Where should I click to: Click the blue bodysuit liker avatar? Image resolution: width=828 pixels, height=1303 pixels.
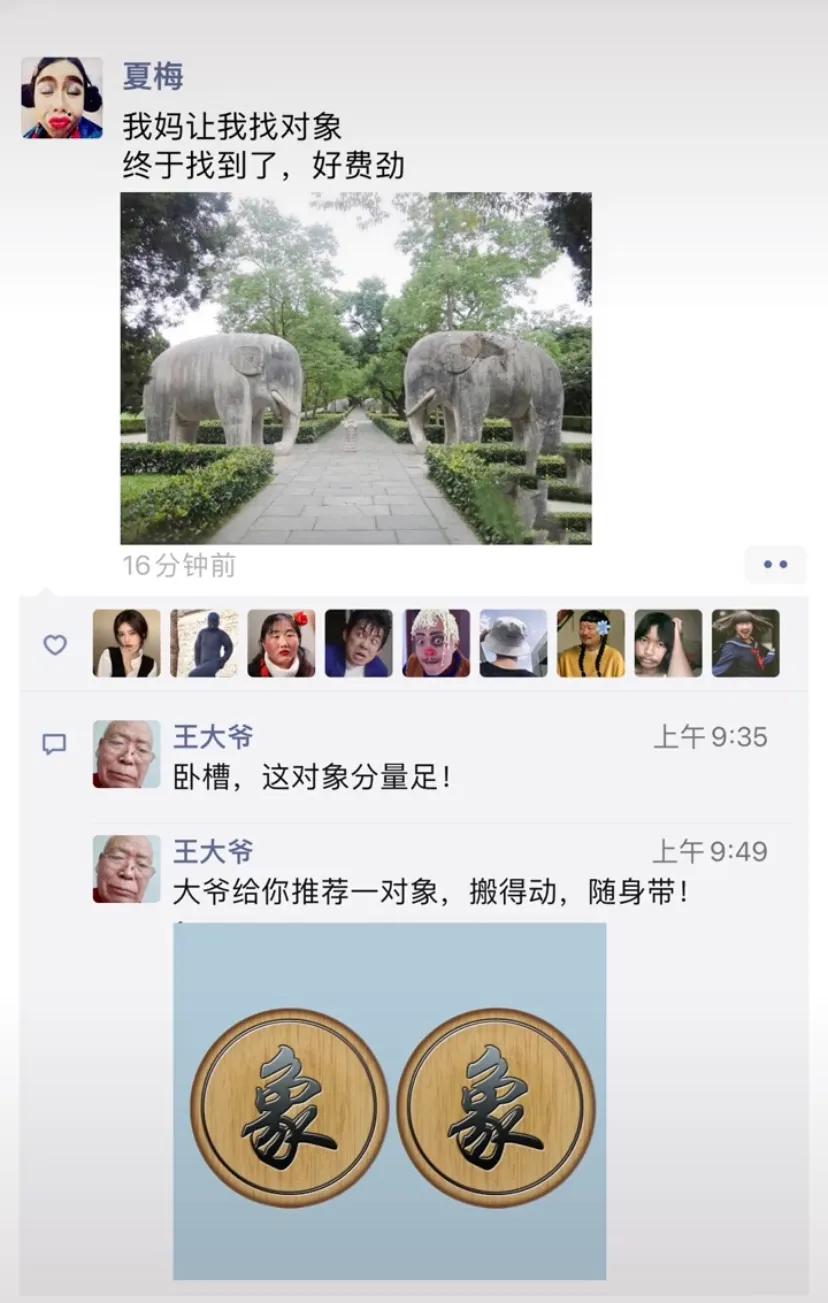(203, 643)
